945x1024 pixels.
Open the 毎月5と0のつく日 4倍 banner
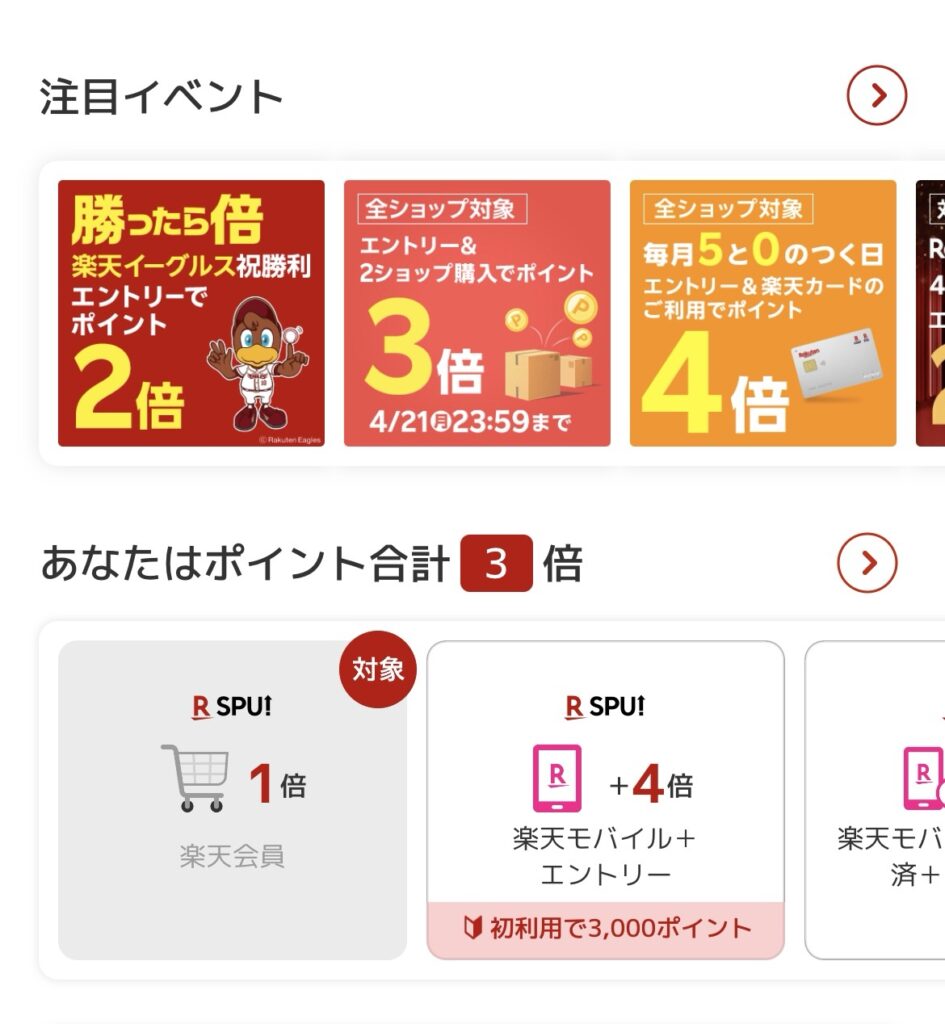pos(763,313)
